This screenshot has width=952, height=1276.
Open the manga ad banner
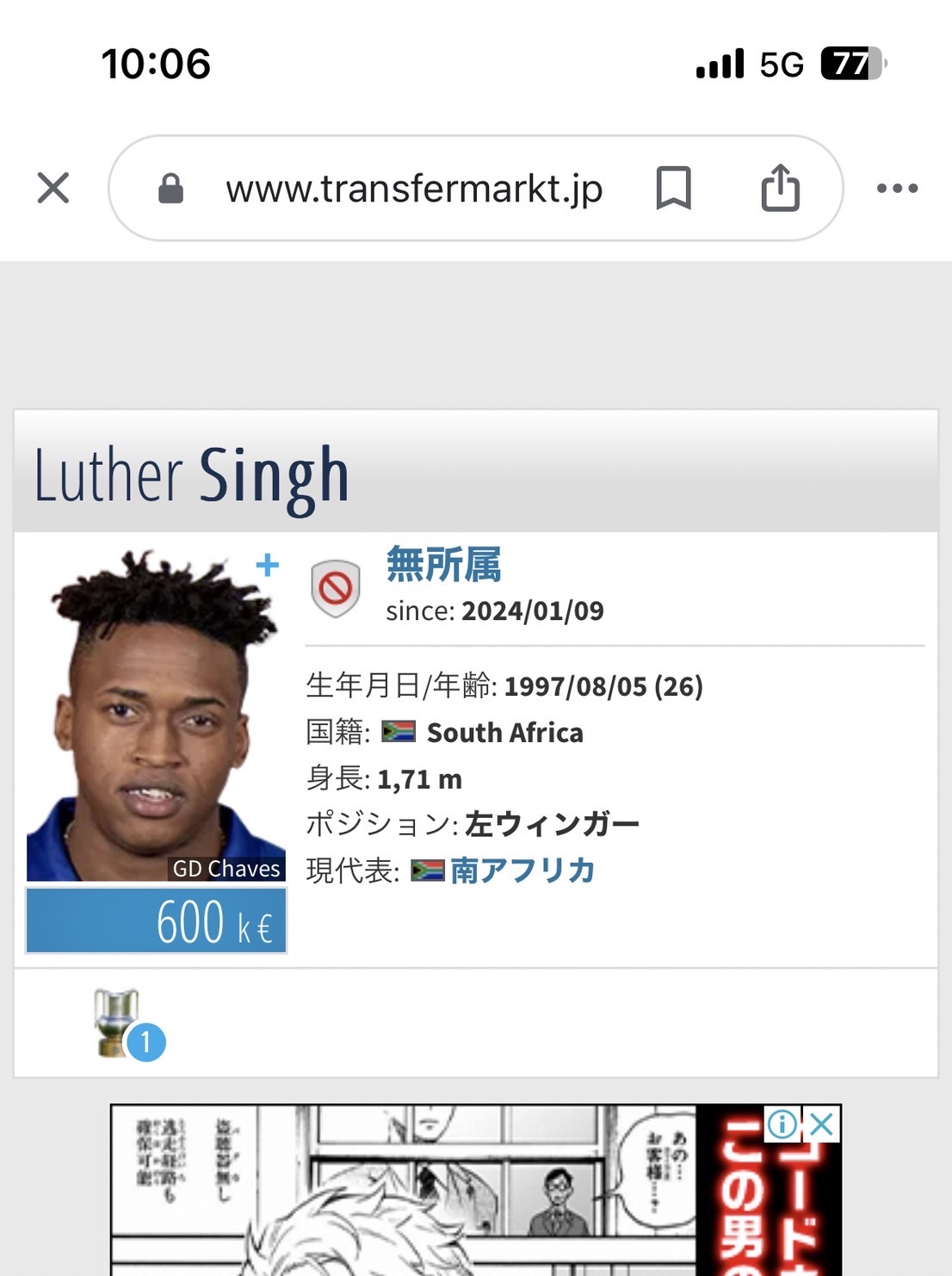coord(430,1197)
